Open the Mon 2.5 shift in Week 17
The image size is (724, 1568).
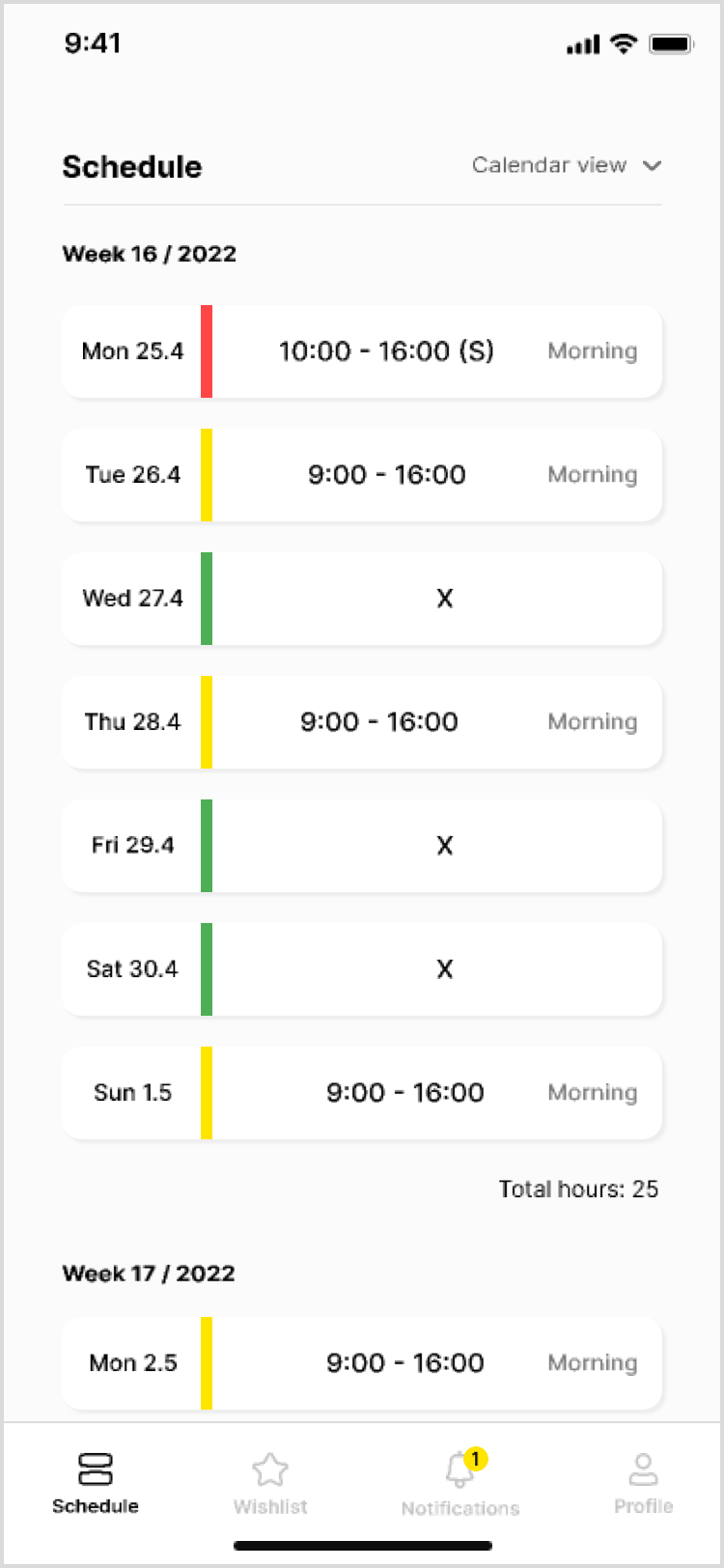point(362,1363)
